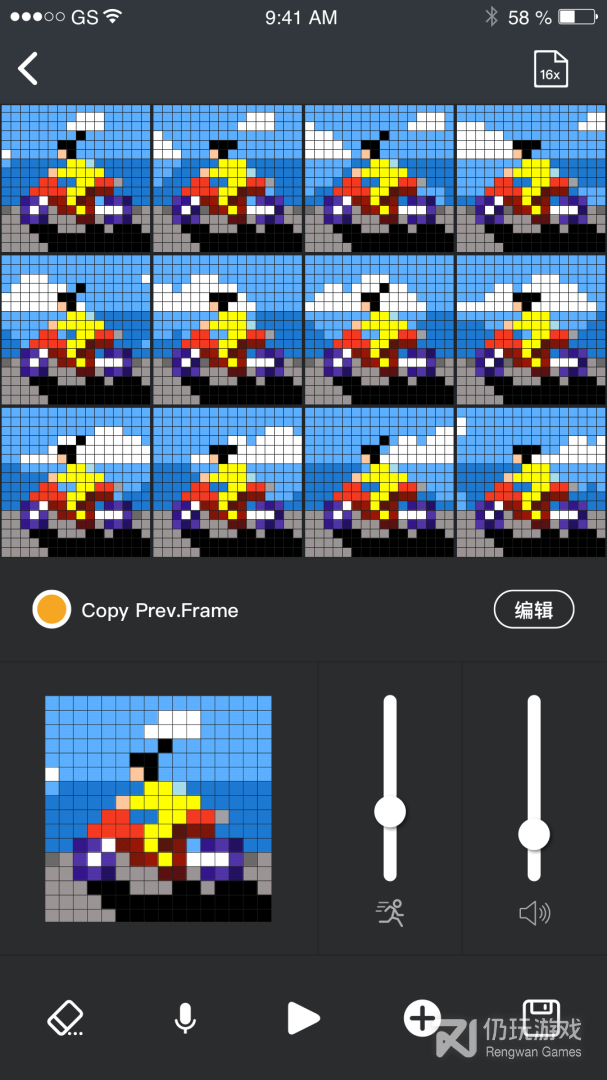Image resolution: width=607 pixels, height=1080 pixels.
Task: Toggle the Copy Prev.Frame option
Action: [51, 609]
